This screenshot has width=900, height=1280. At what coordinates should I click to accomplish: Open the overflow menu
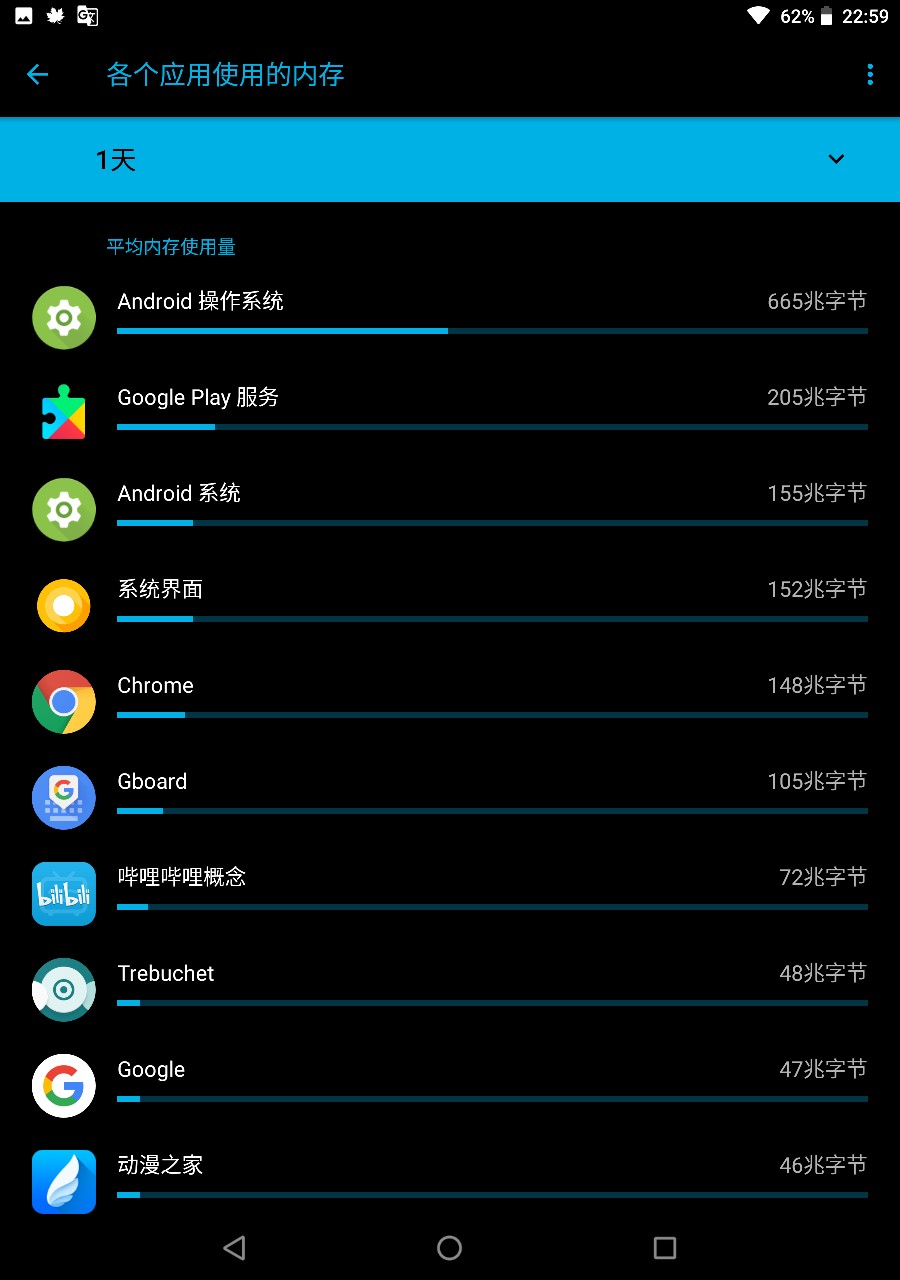point(869,75)
